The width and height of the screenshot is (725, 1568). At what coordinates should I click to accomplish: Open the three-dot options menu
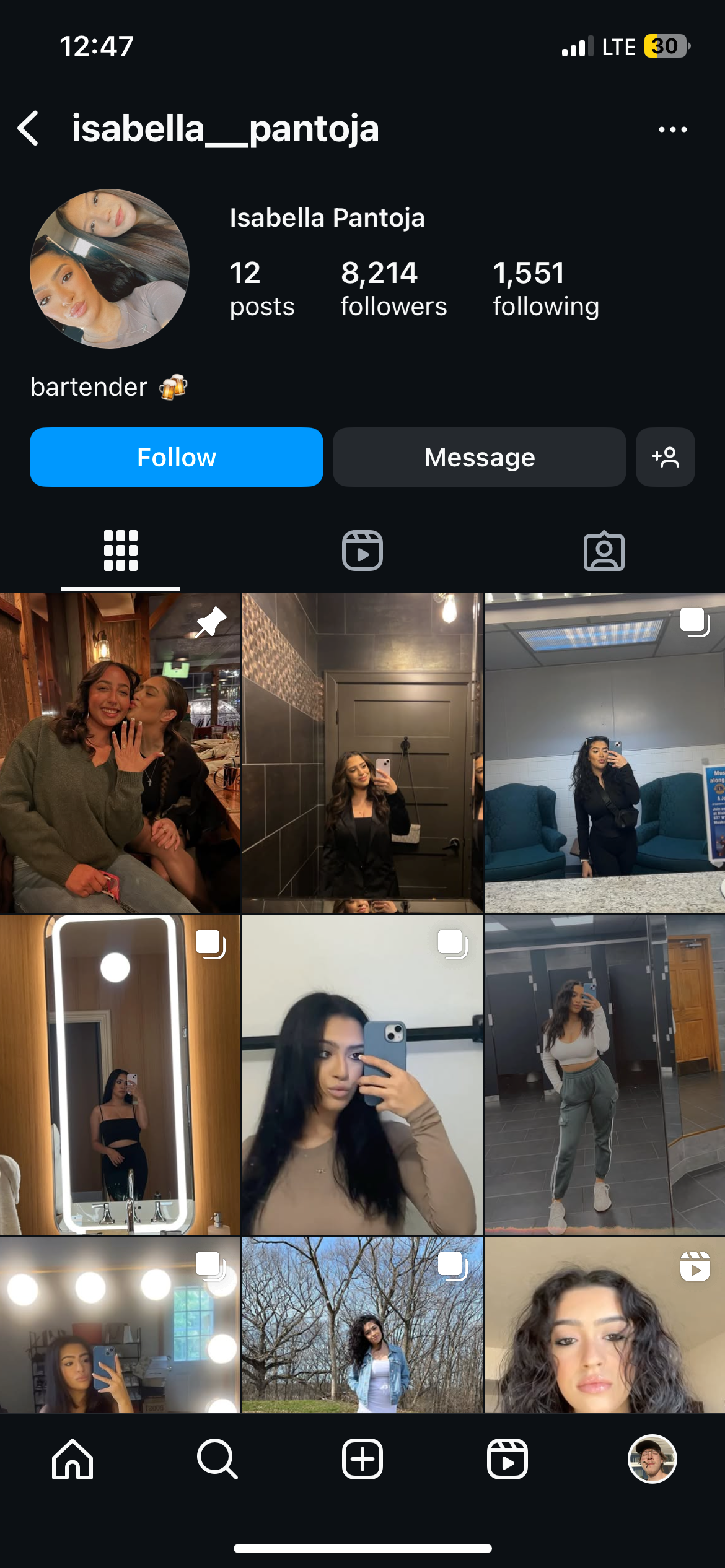[672, 129]
